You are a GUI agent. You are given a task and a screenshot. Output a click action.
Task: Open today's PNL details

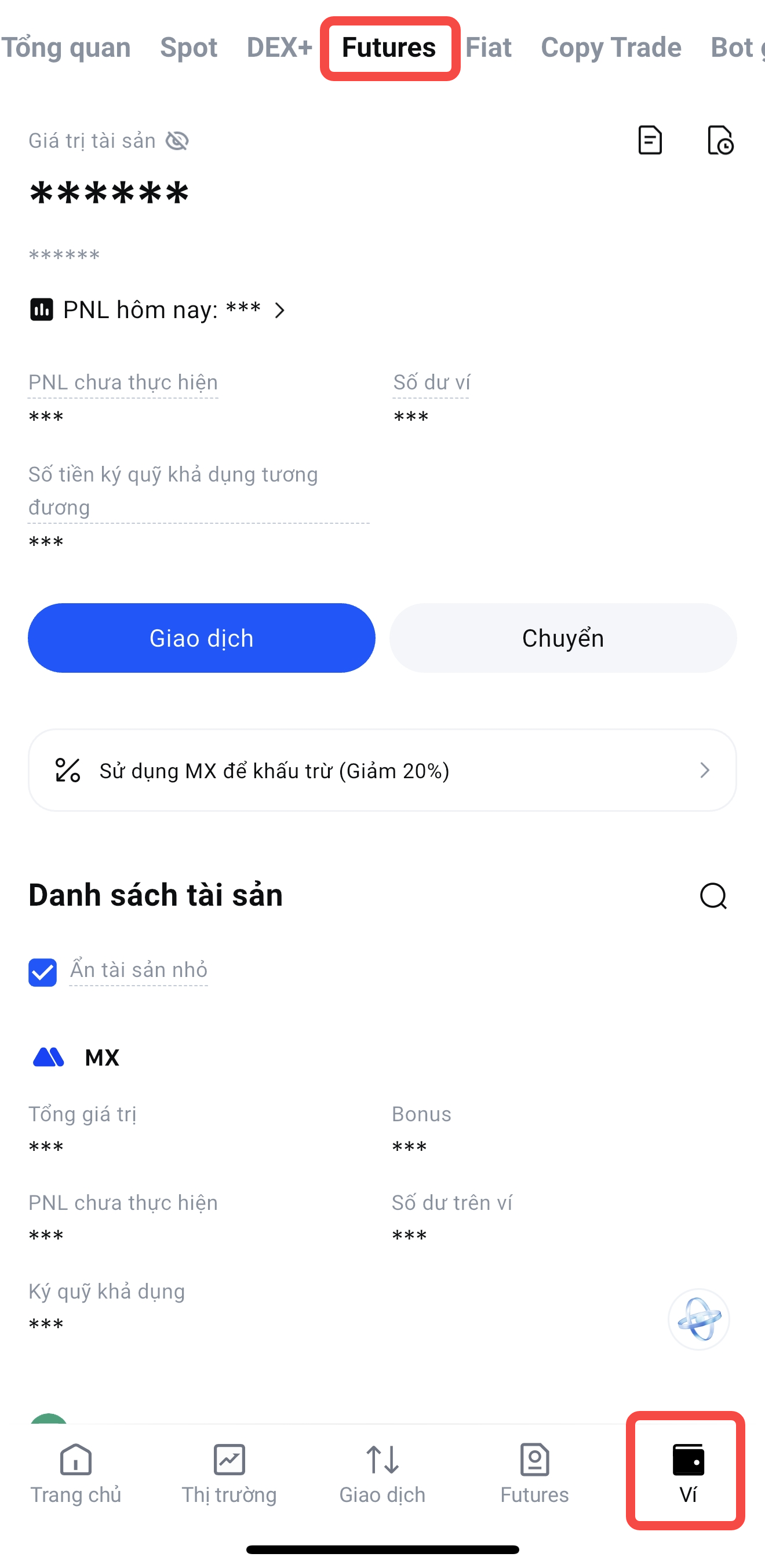coord(158,311)
